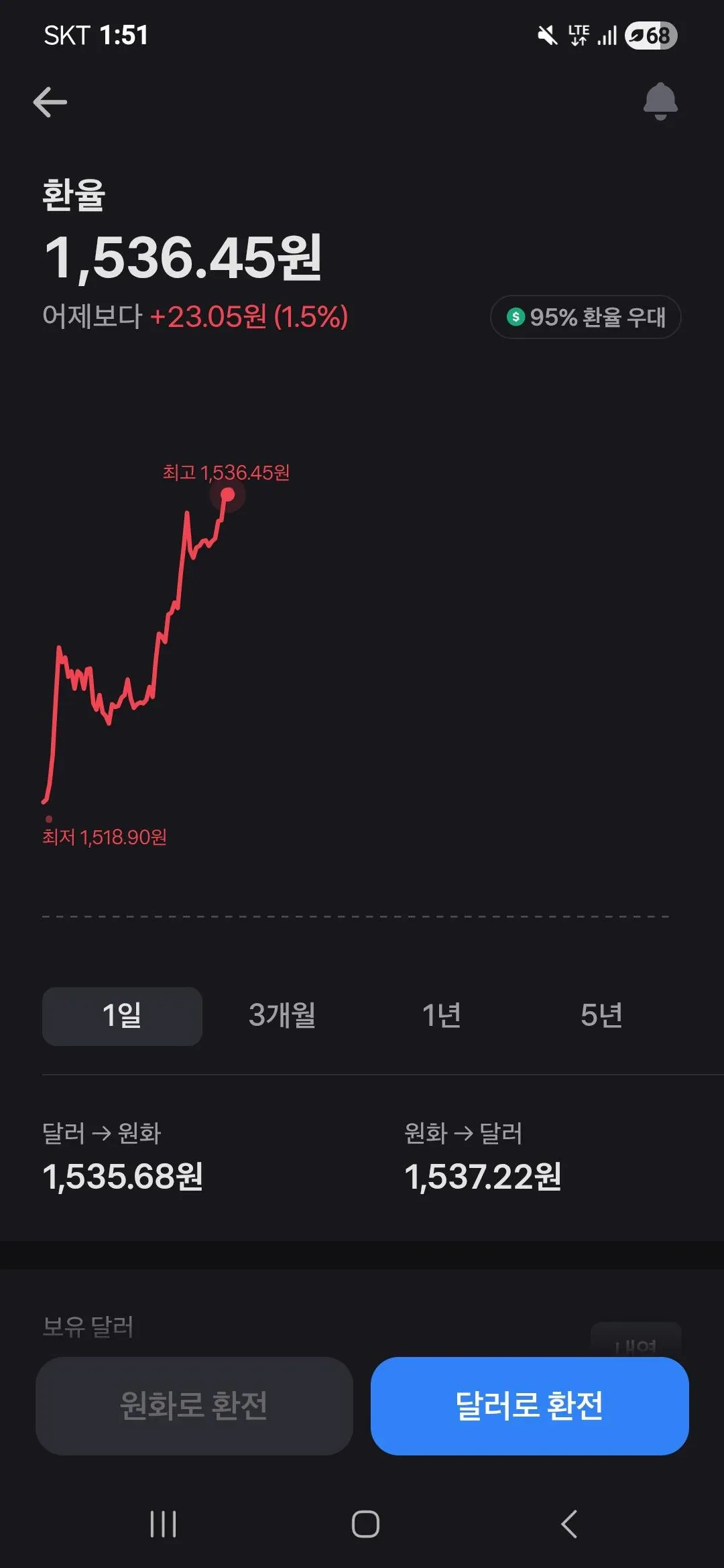The width and height of the screenshot is (724, 1568).
Task: Exchange to dollars with 달러로 환전
Action: coord(530,1406)
